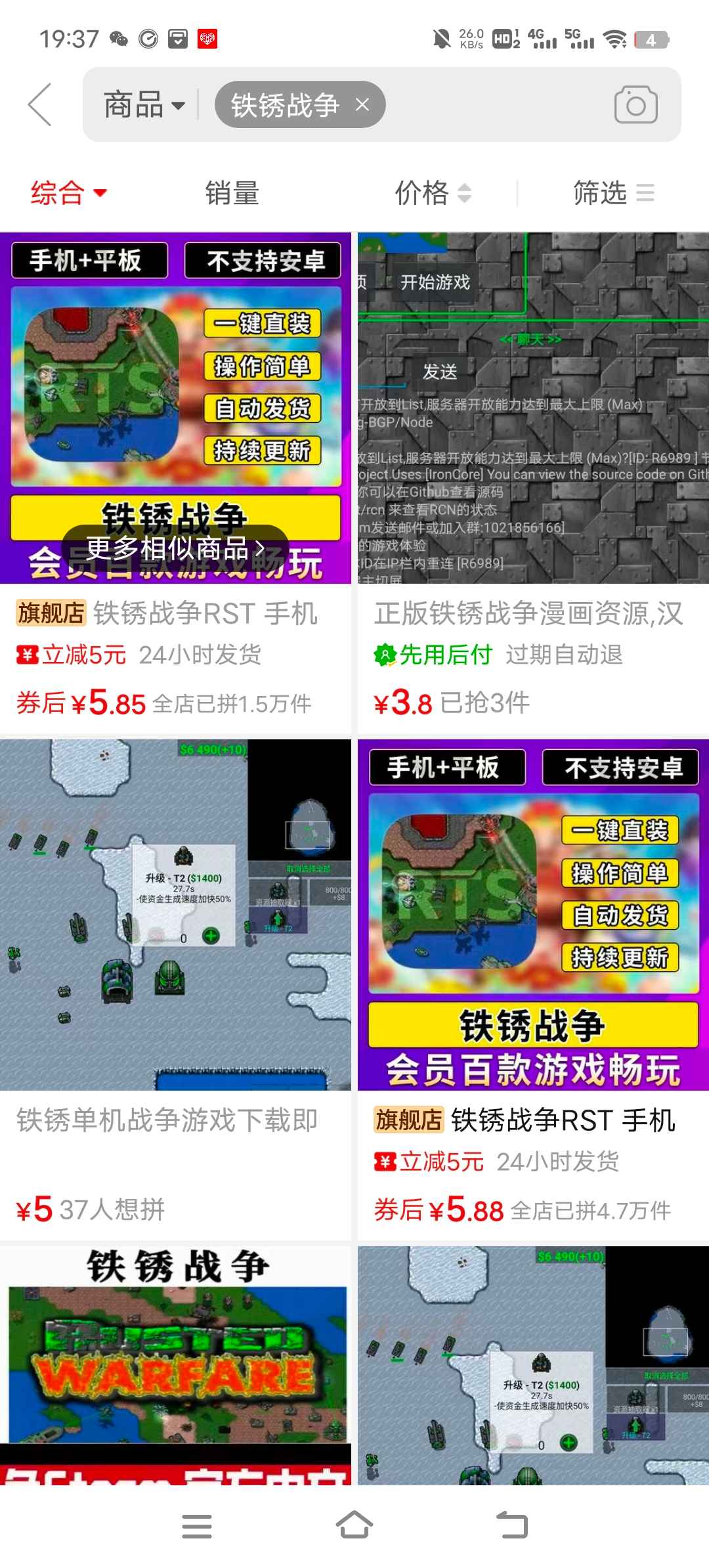
Task: Open recent apps from navigation bar
Action: [196, 1526]
